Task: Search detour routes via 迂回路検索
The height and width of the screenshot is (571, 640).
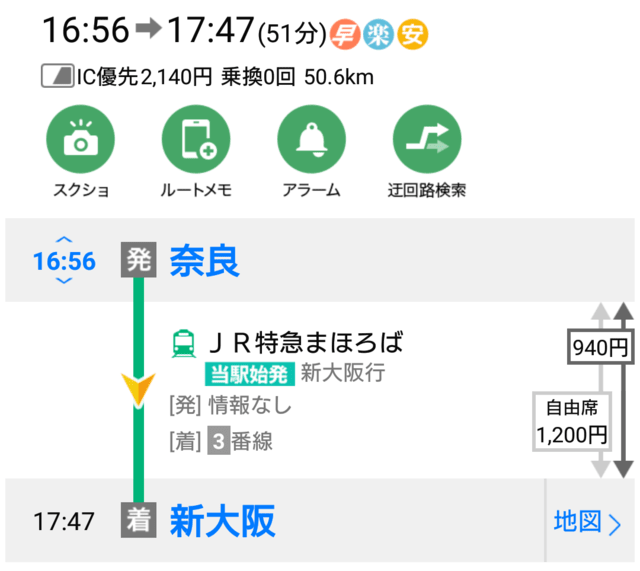Action: point(427,143)
